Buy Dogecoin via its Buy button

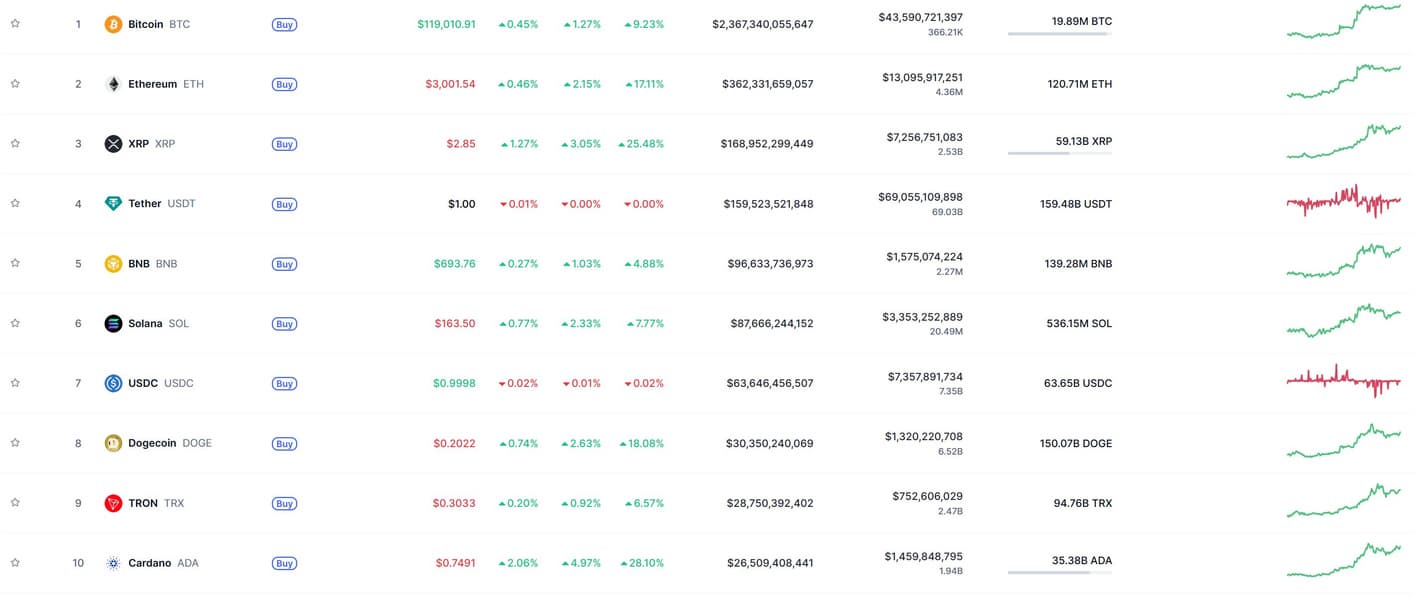pyautogui.click(x=284, y=444)
